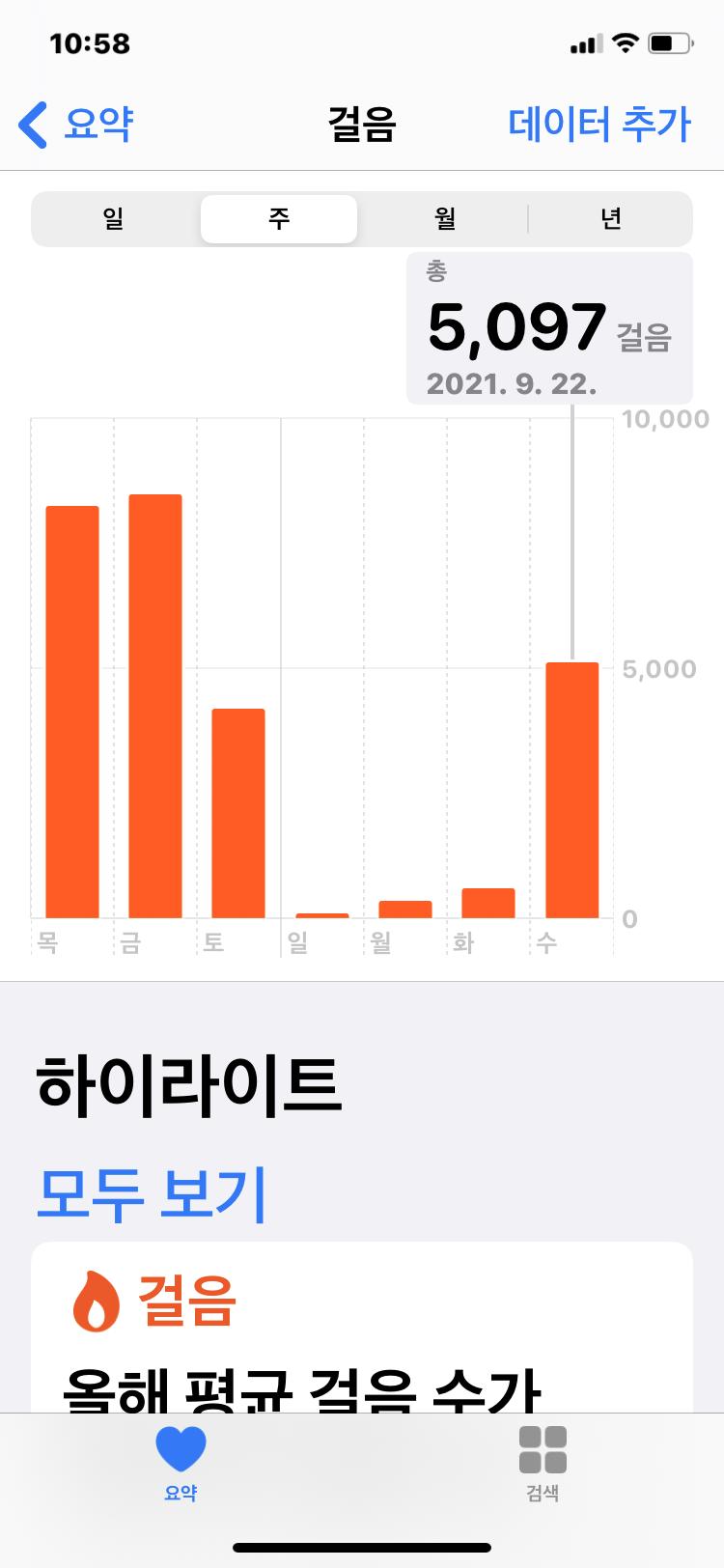Open the 요약 tab in bottom bar
The height and width of the screenshot is (1568, 724).
pyautogui.click(x=181, y=1463)
